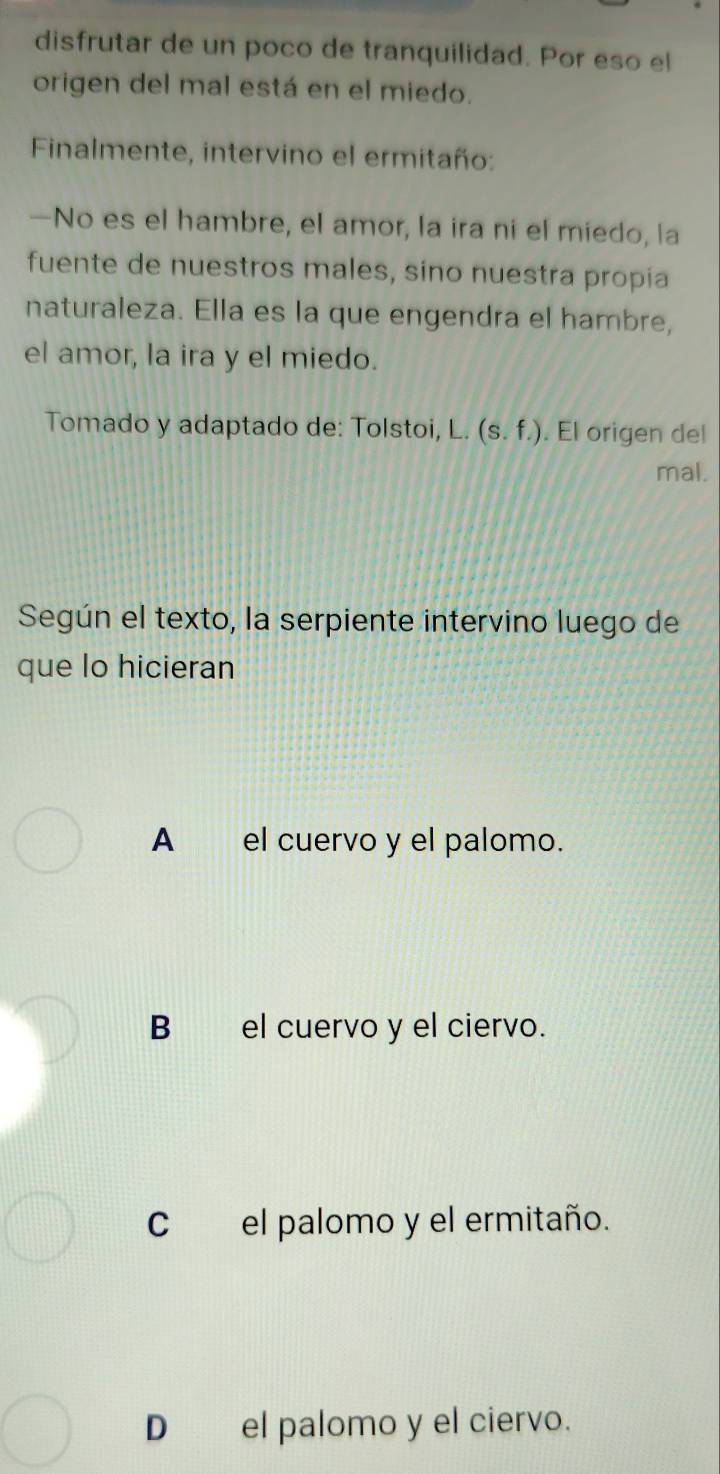Select option A: el cuervo y el palomo

tap(46, 841)
